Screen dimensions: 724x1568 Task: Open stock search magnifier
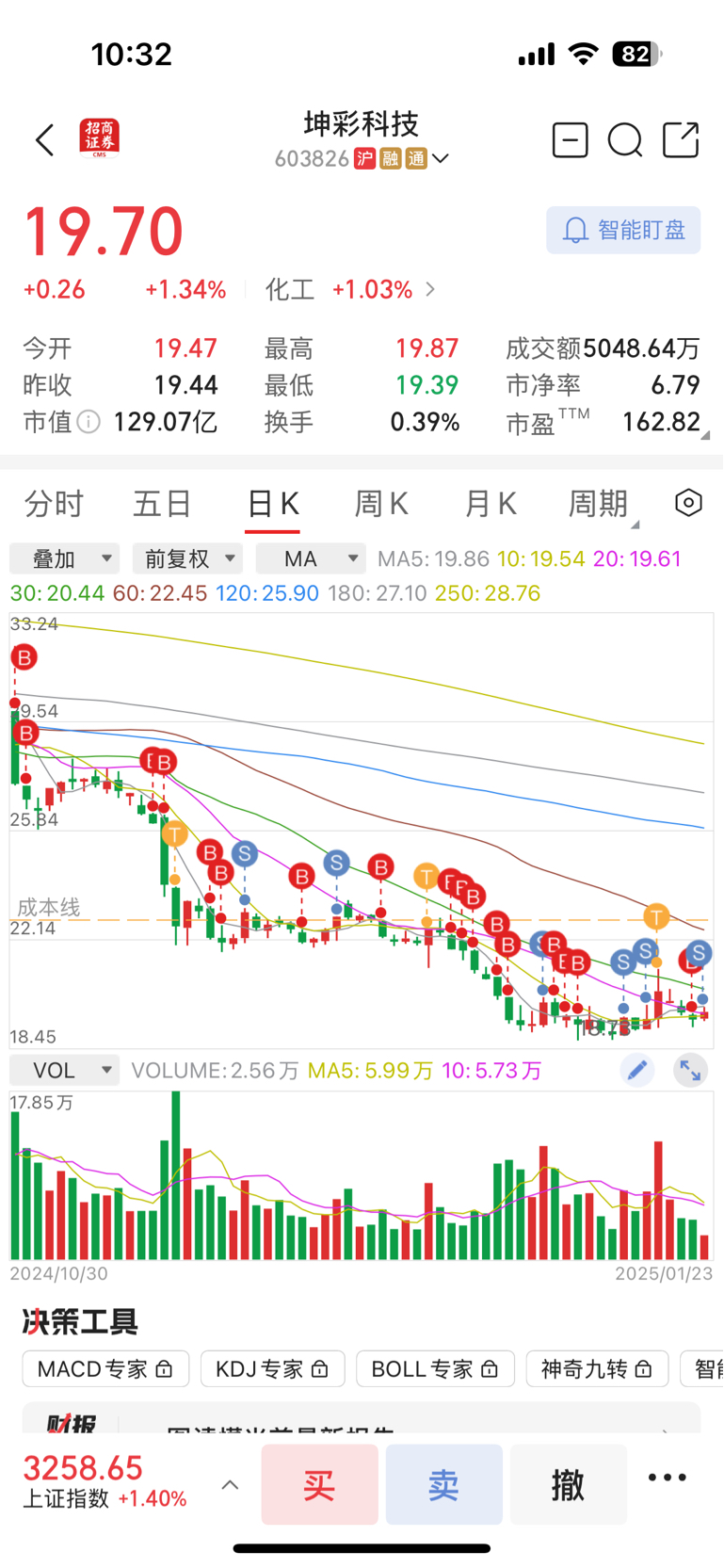pos(625,140)
